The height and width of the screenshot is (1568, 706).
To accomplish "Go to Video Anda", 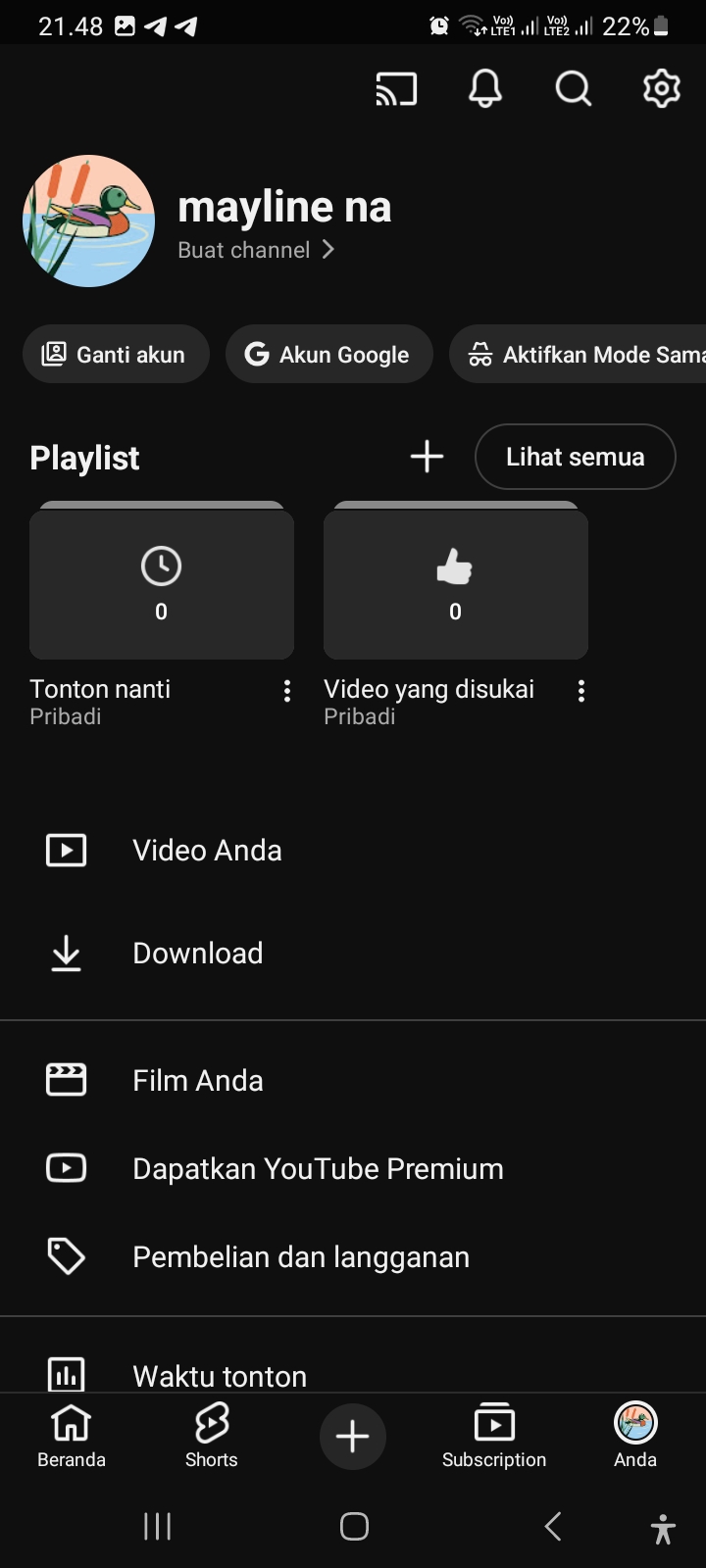I will tap(207, 850).
